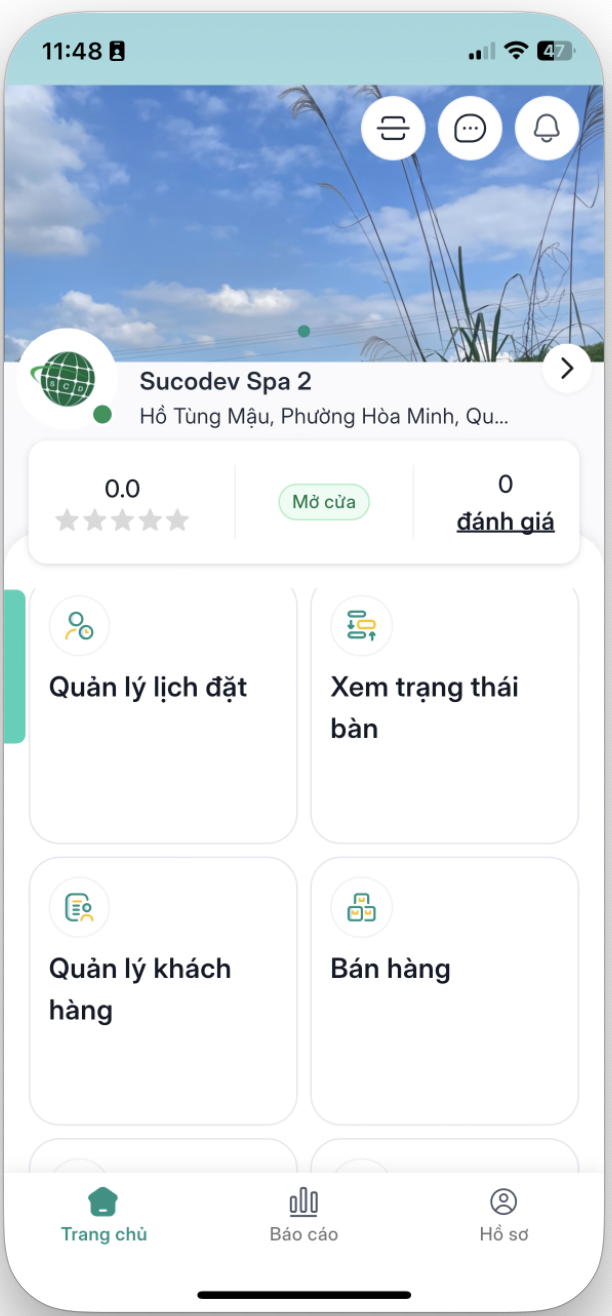Open the scan icon at the top
612x1316 pixels.
pyautogui.click(x=393, y=129)
